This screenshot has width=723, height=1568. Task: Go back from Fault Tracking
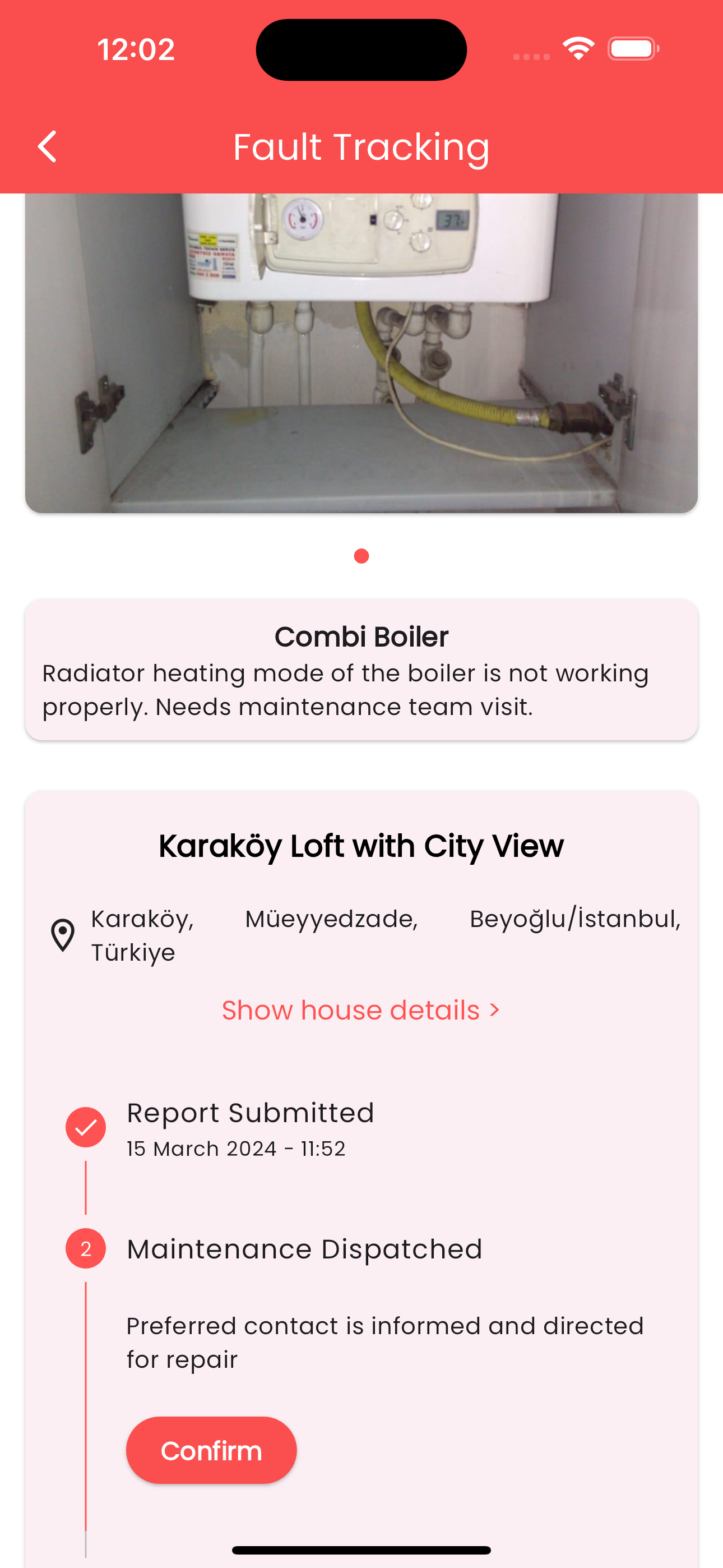tap(48, 147)
